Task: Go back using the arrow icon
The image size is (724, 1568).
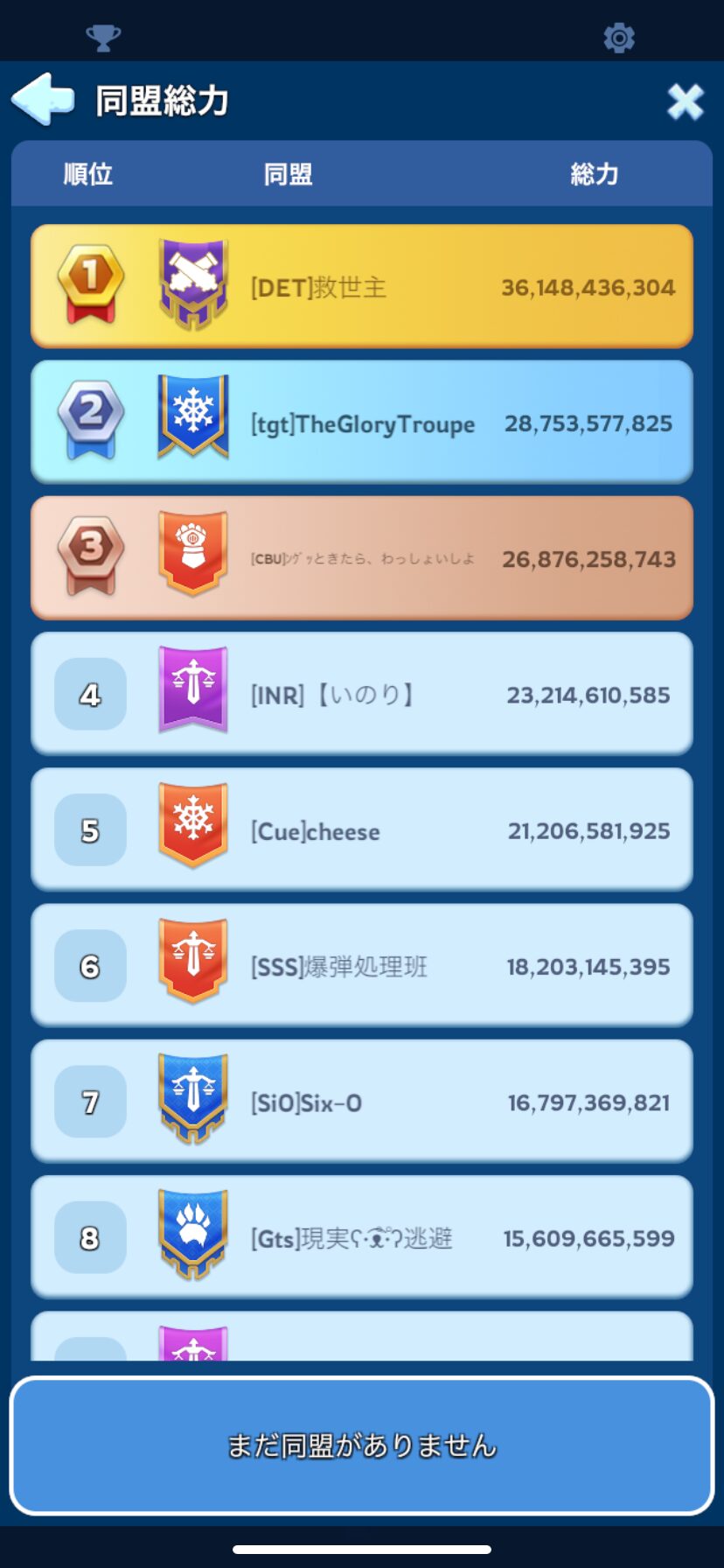Action: click(42, 100)
